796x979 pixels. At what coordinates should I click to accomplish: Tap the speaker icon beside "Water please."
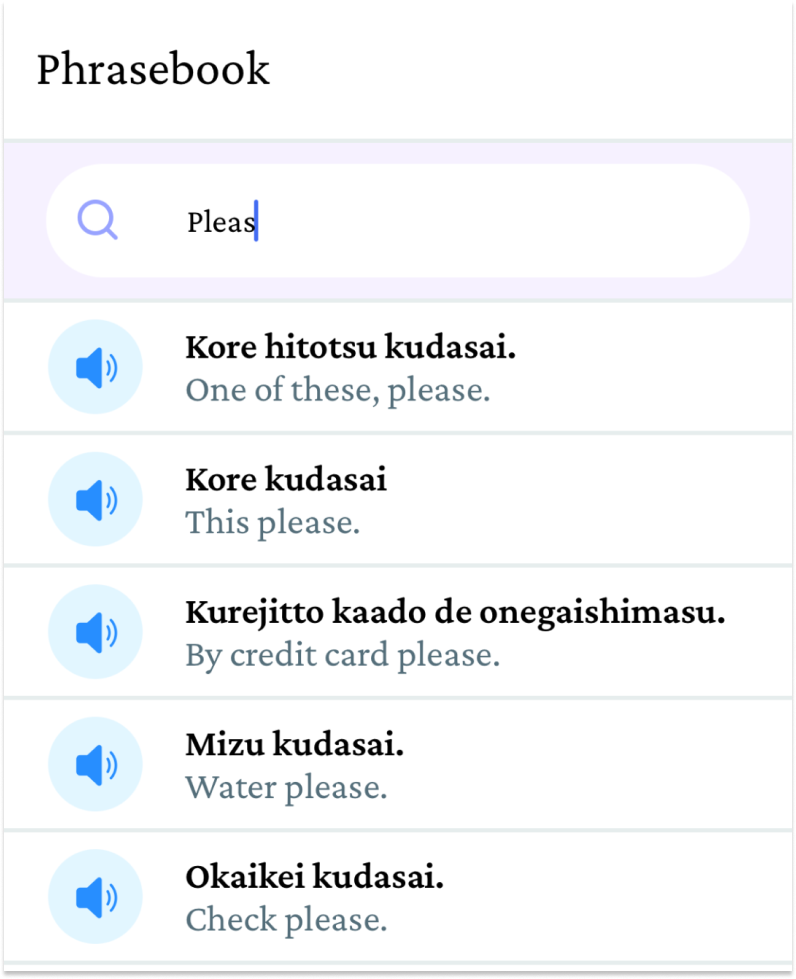tap(95, 764)
